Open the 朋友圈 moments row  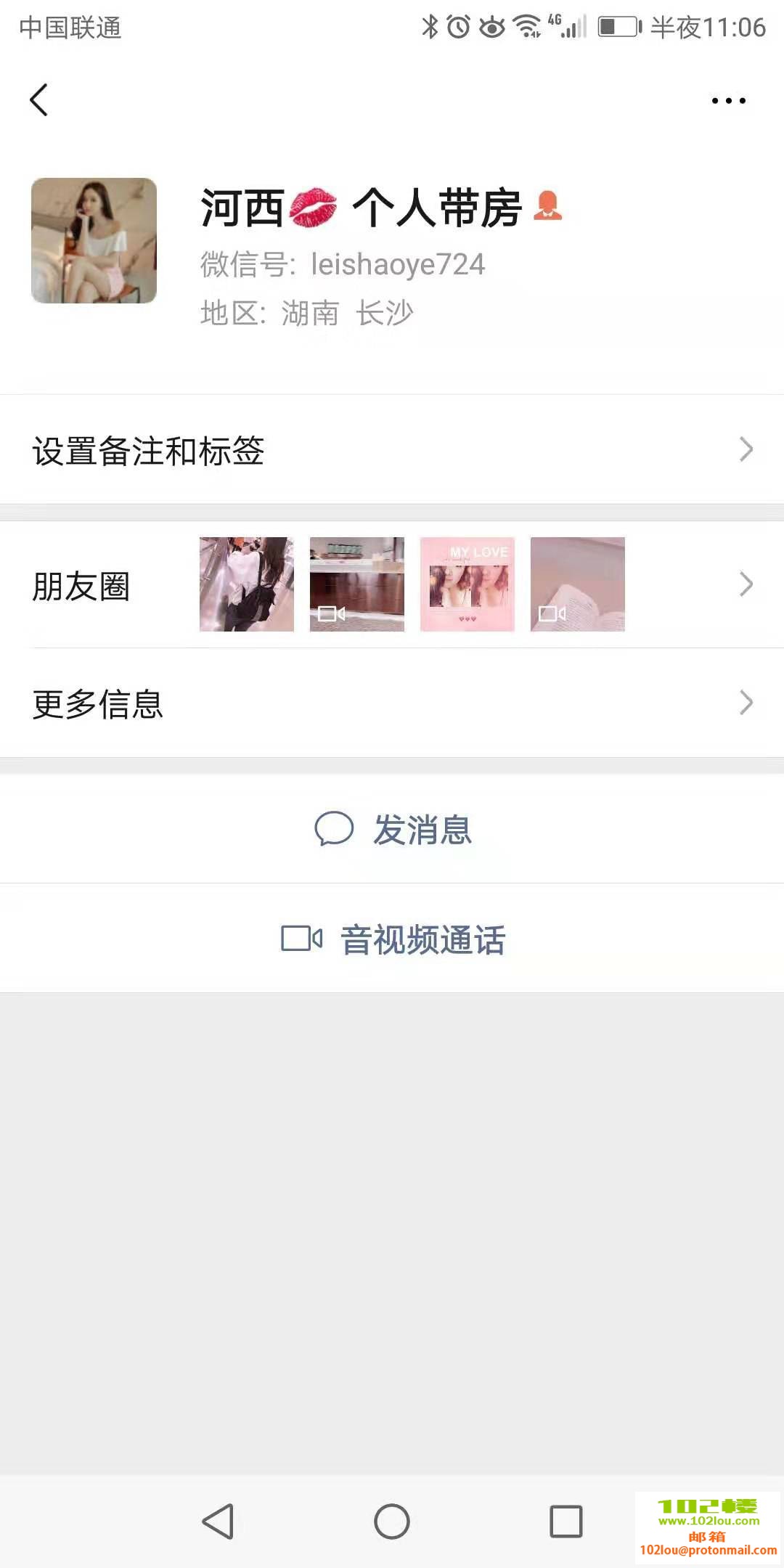pyautogui.click(x=392, y=585)
